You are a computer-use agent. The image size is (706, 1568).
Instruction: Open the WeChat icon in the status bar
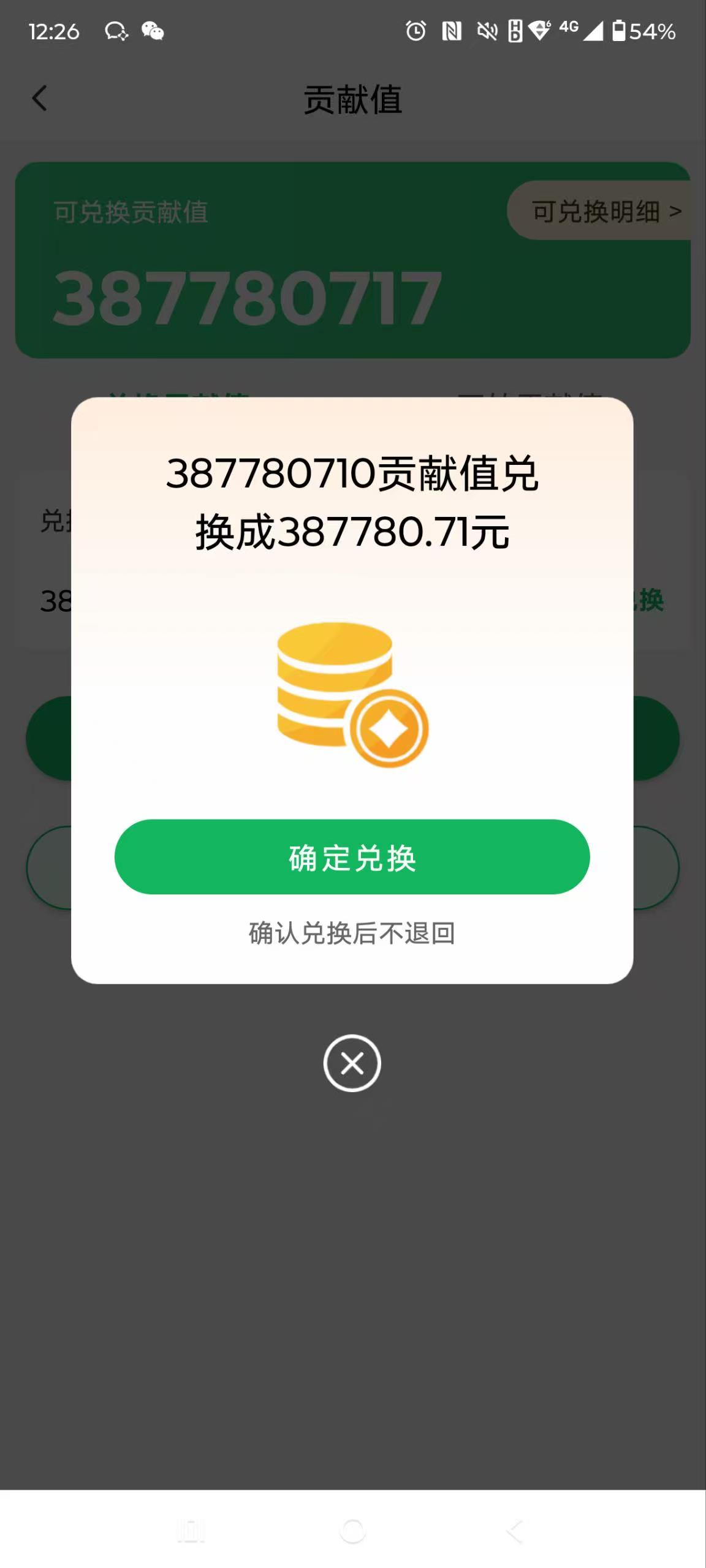(151, 32)
